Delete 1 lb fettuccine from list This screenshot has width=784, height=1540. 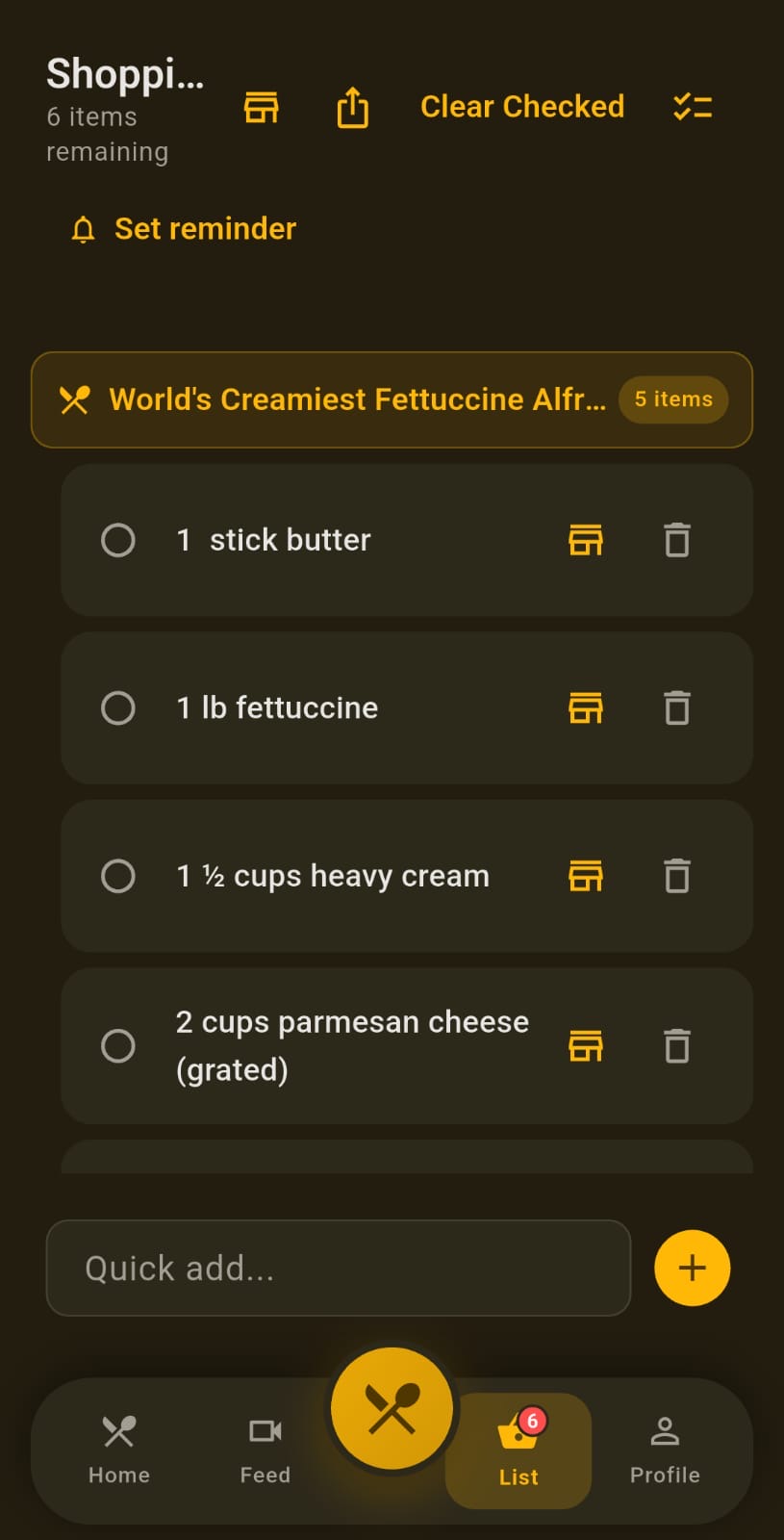[x=677, y=708]
